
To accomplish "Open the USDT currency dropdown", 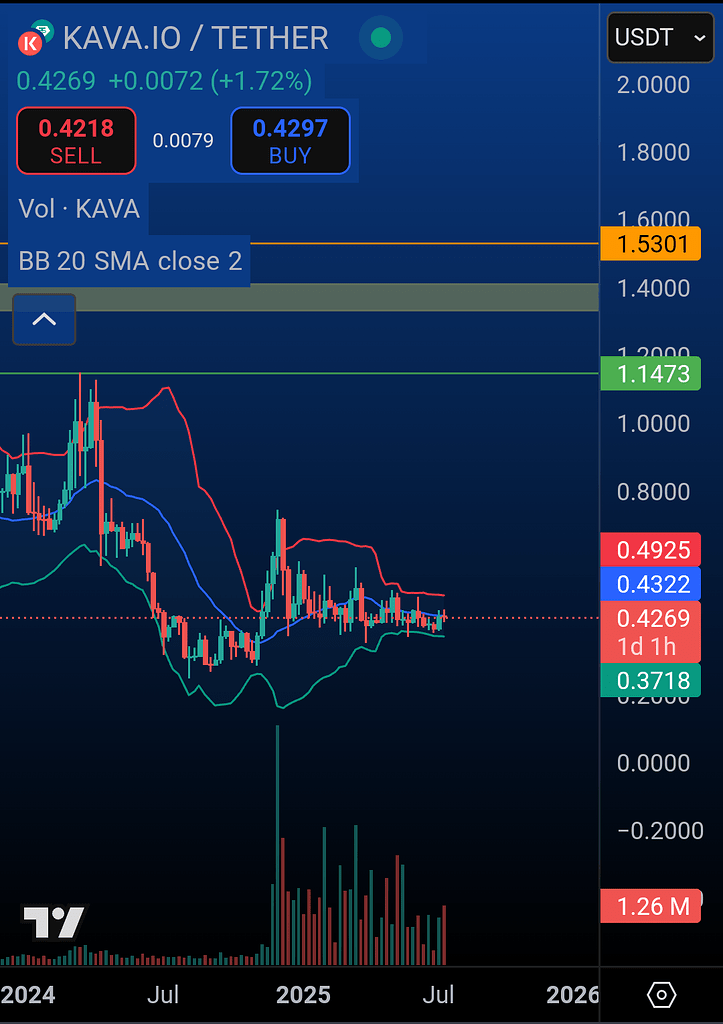I will click(x=660, y=39).
